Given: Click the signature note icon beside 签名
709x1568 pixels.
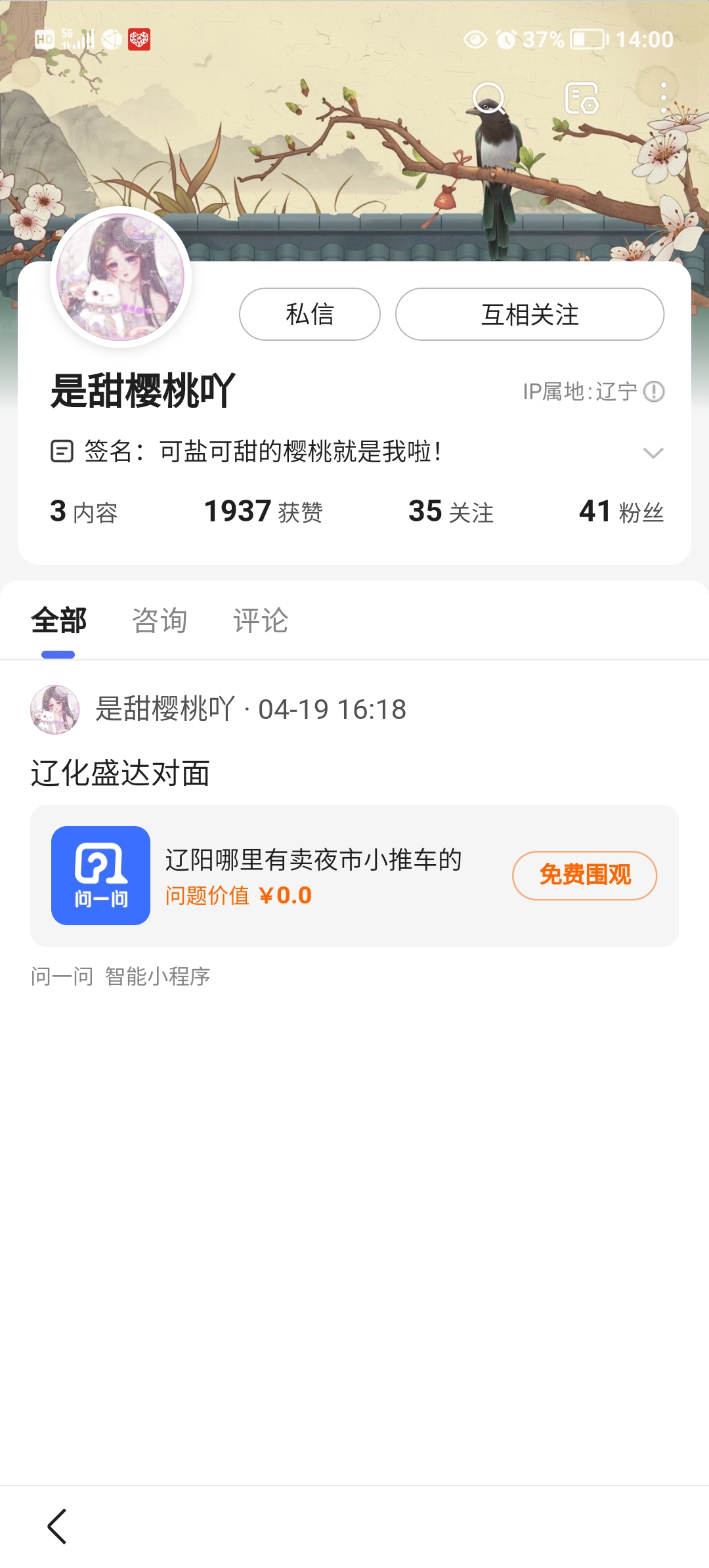Looking at the screenshot, I should click(x=62, y=452).
